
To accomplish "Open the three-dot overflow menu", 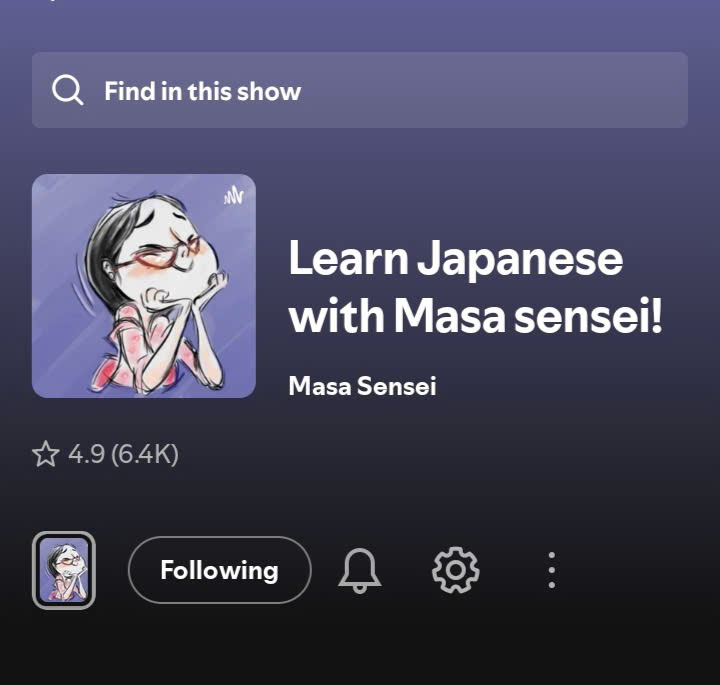I will point(551,570).
